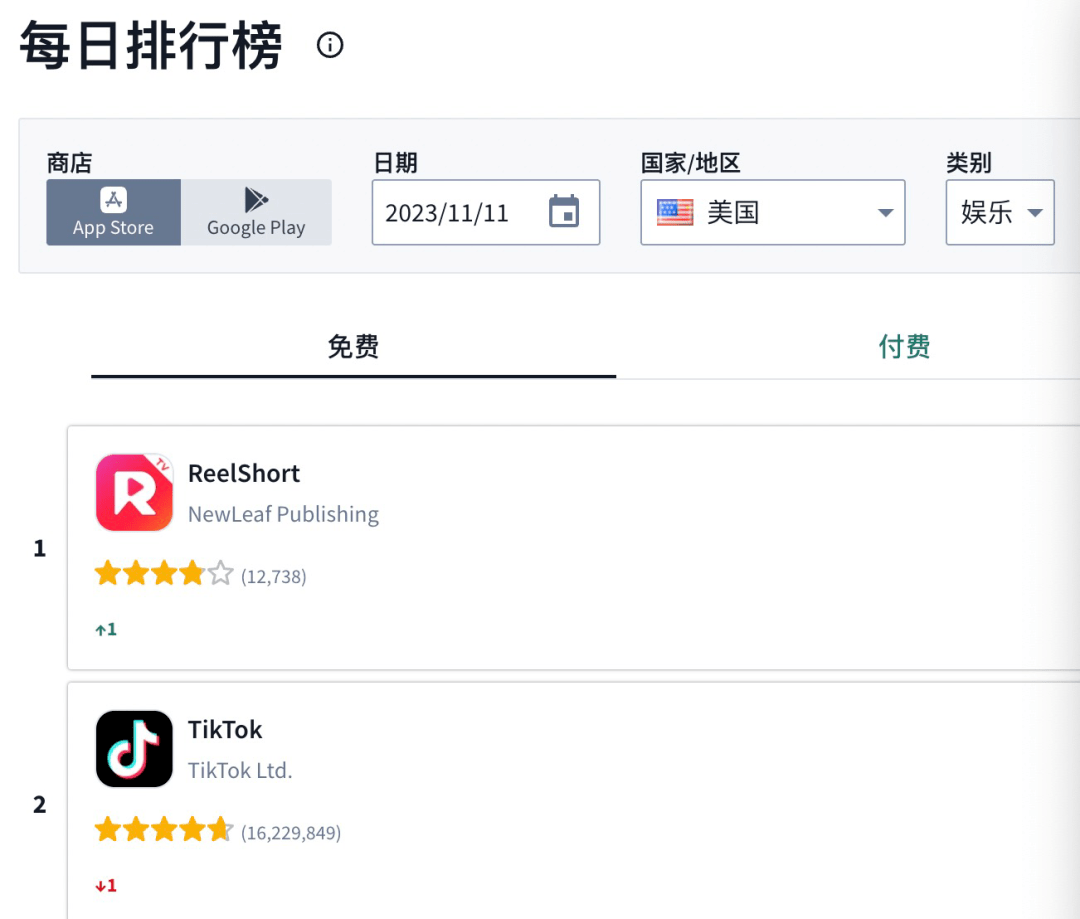Viewport: 1080px width, 919px height.
Task: Expand the 国家/地区 dropdown showing 美国
Action: pos(772,212)
